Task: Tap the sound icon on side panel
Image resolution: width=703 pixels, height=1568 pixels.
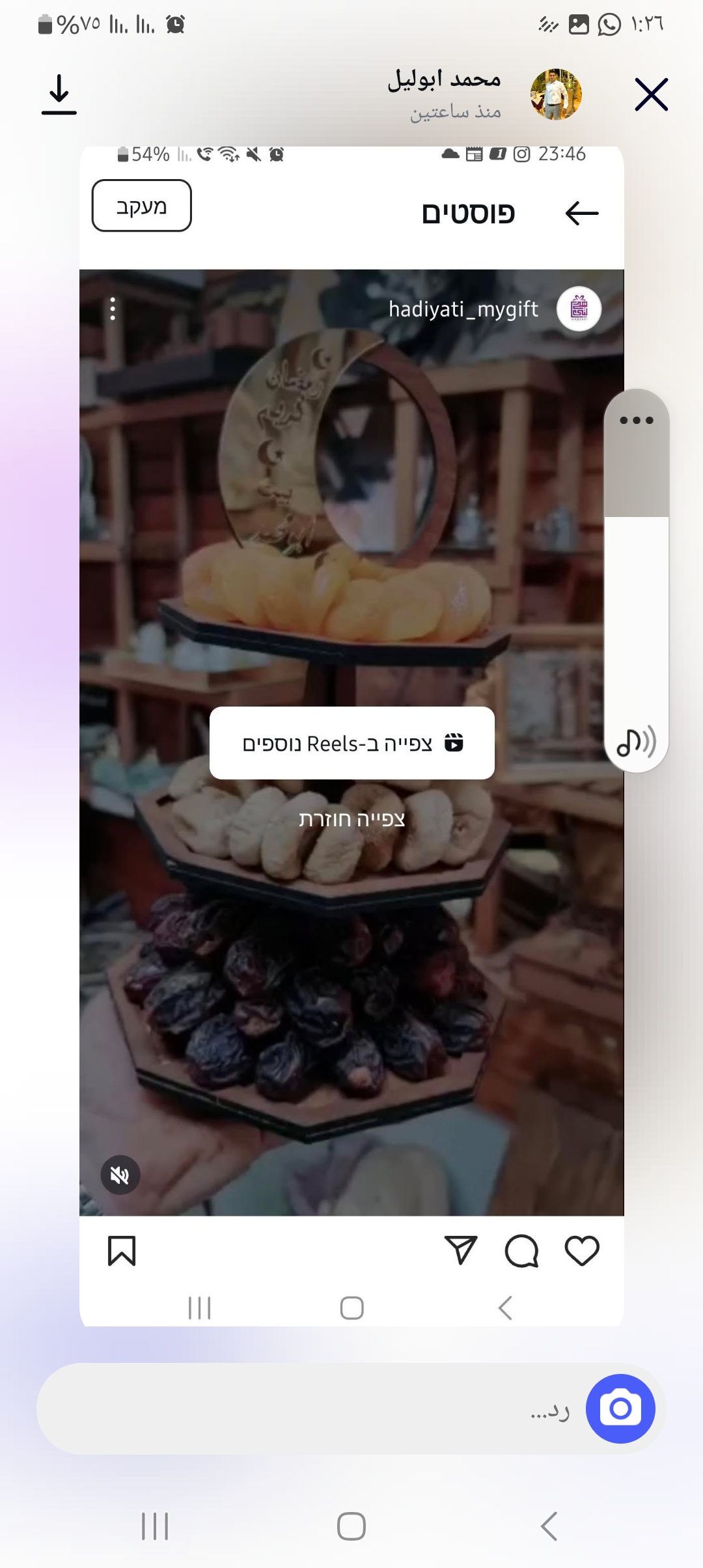Action: pyautogui.click(x=636, y=742)
